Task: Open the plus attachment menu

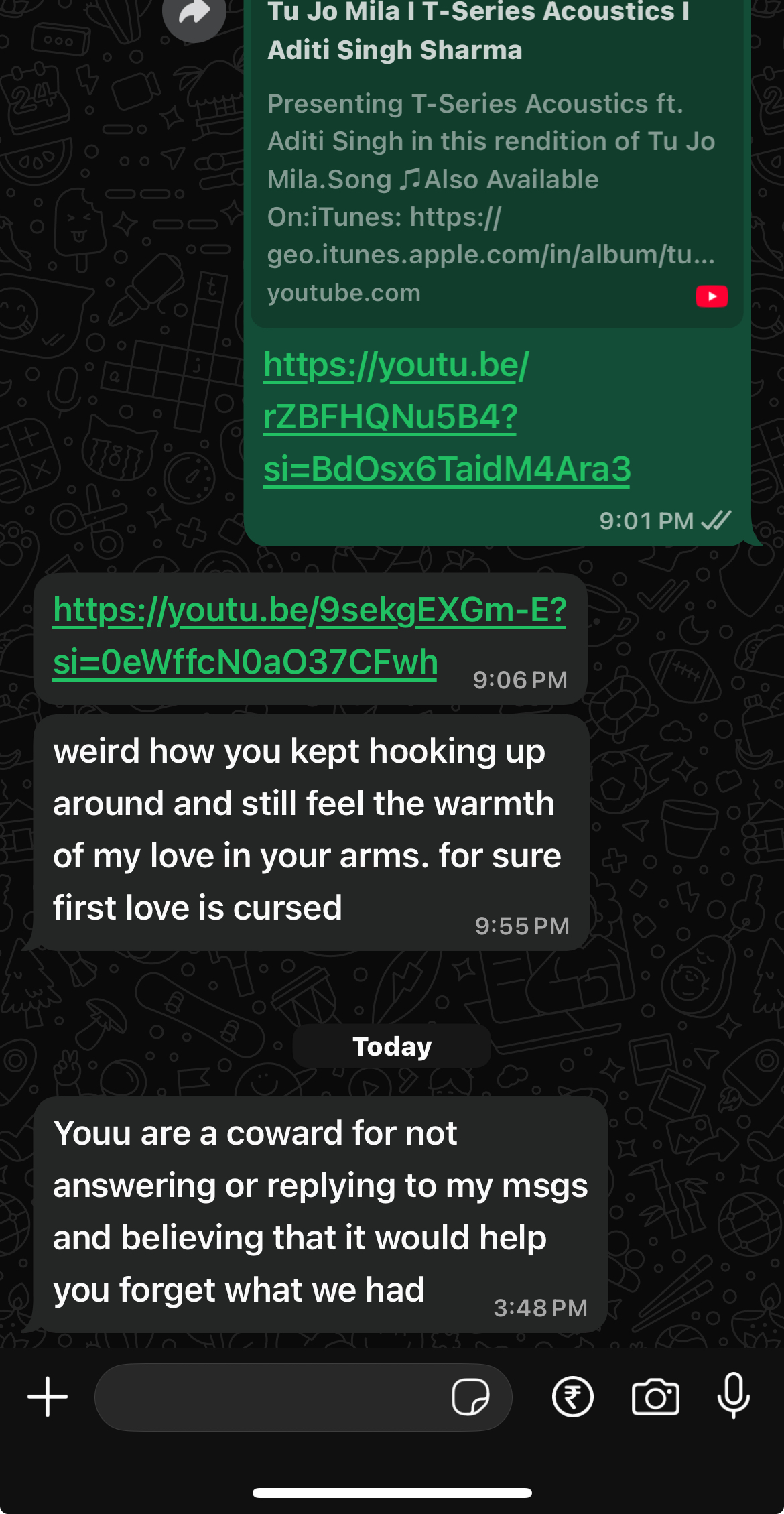Action: click(48, 1397)
